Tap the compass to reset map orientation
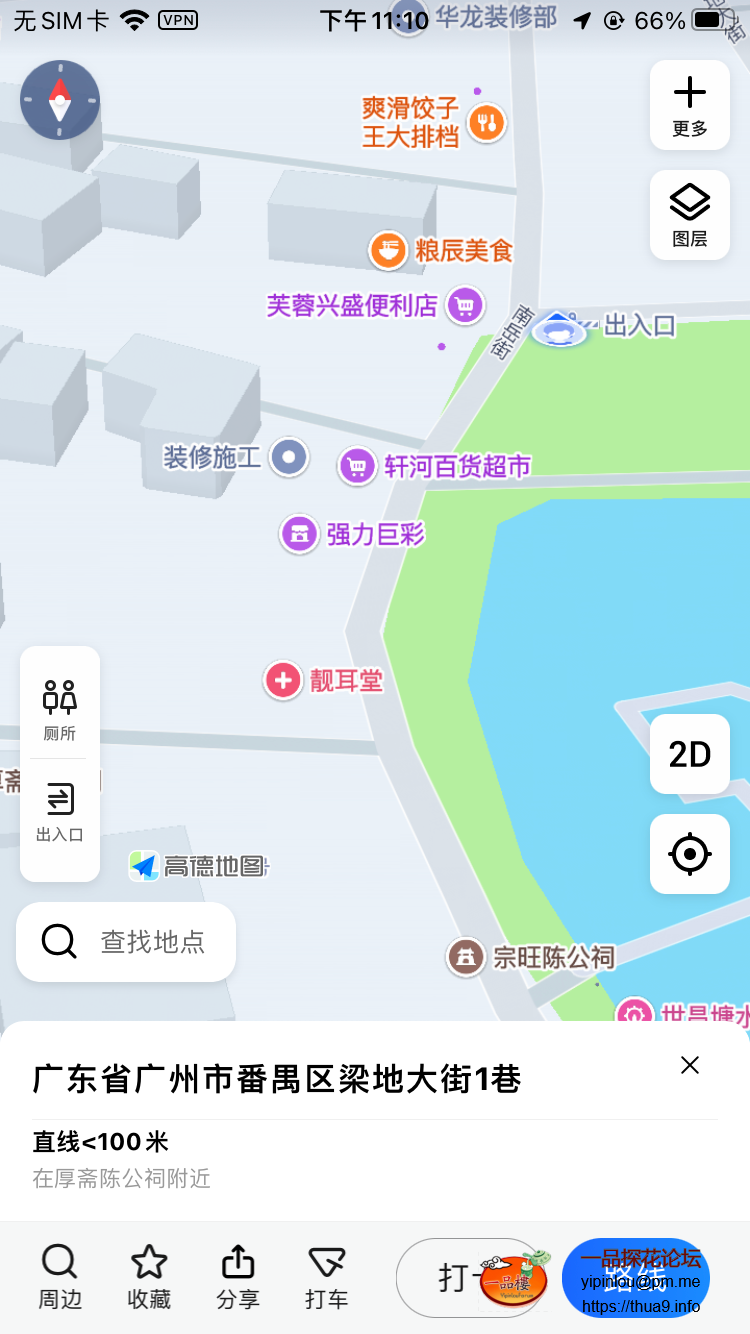This screenshot has height=1334, width=750. [x=60, y=100]
